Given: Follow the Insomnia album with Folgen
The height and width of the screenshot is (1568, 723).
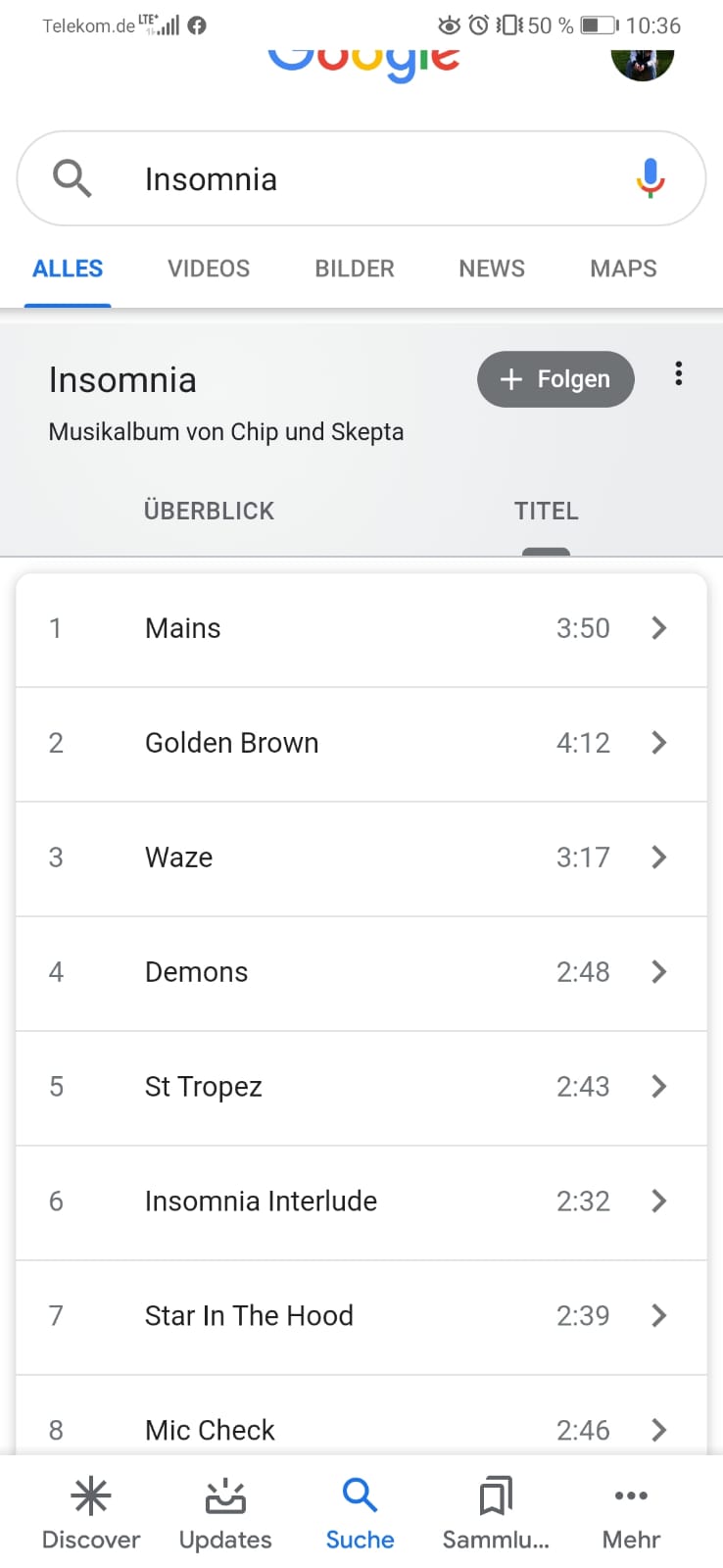Looking at the screenshot, I should (555, 379).
